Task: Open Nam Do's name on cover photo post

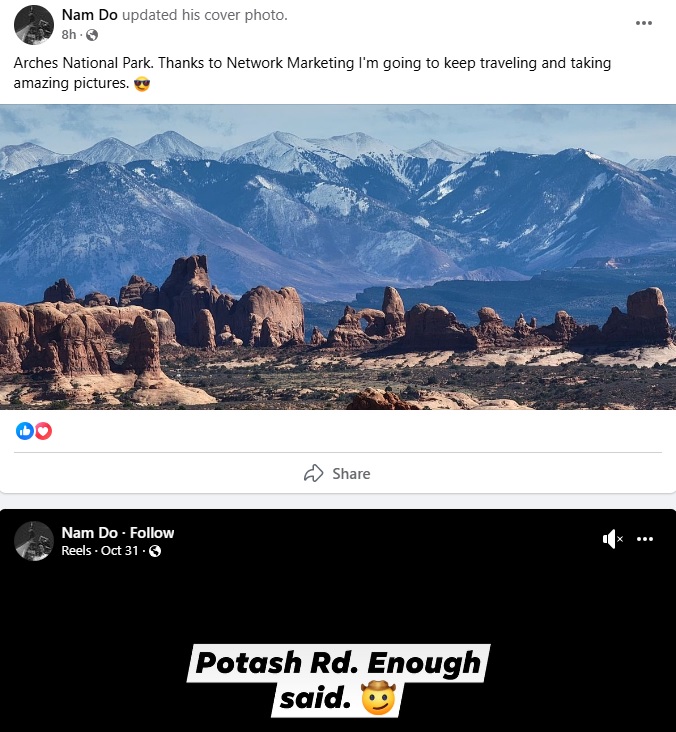Action: coord(89,15)
